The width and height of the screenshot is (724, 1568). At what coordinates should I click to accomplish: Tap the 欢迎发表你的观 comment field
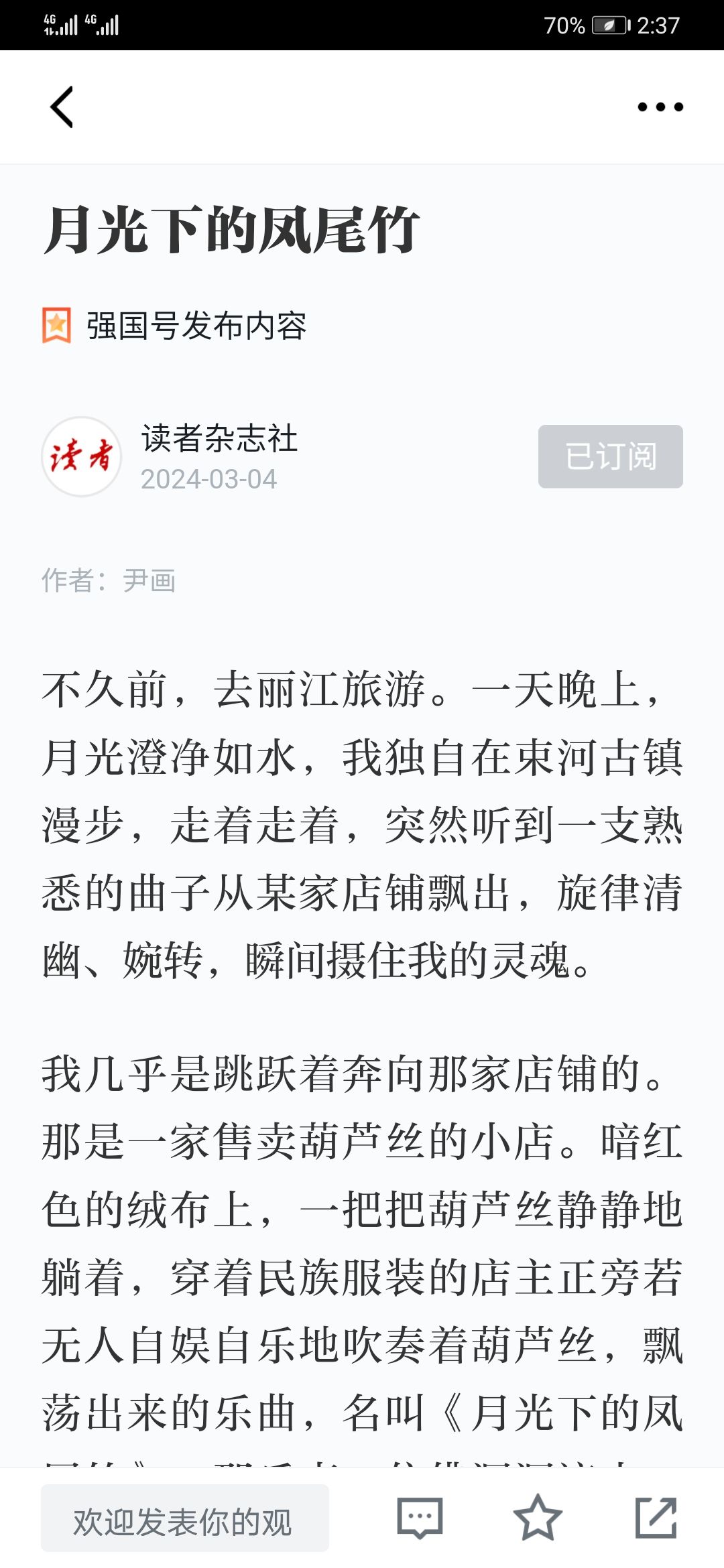[x=185, y=1518]
